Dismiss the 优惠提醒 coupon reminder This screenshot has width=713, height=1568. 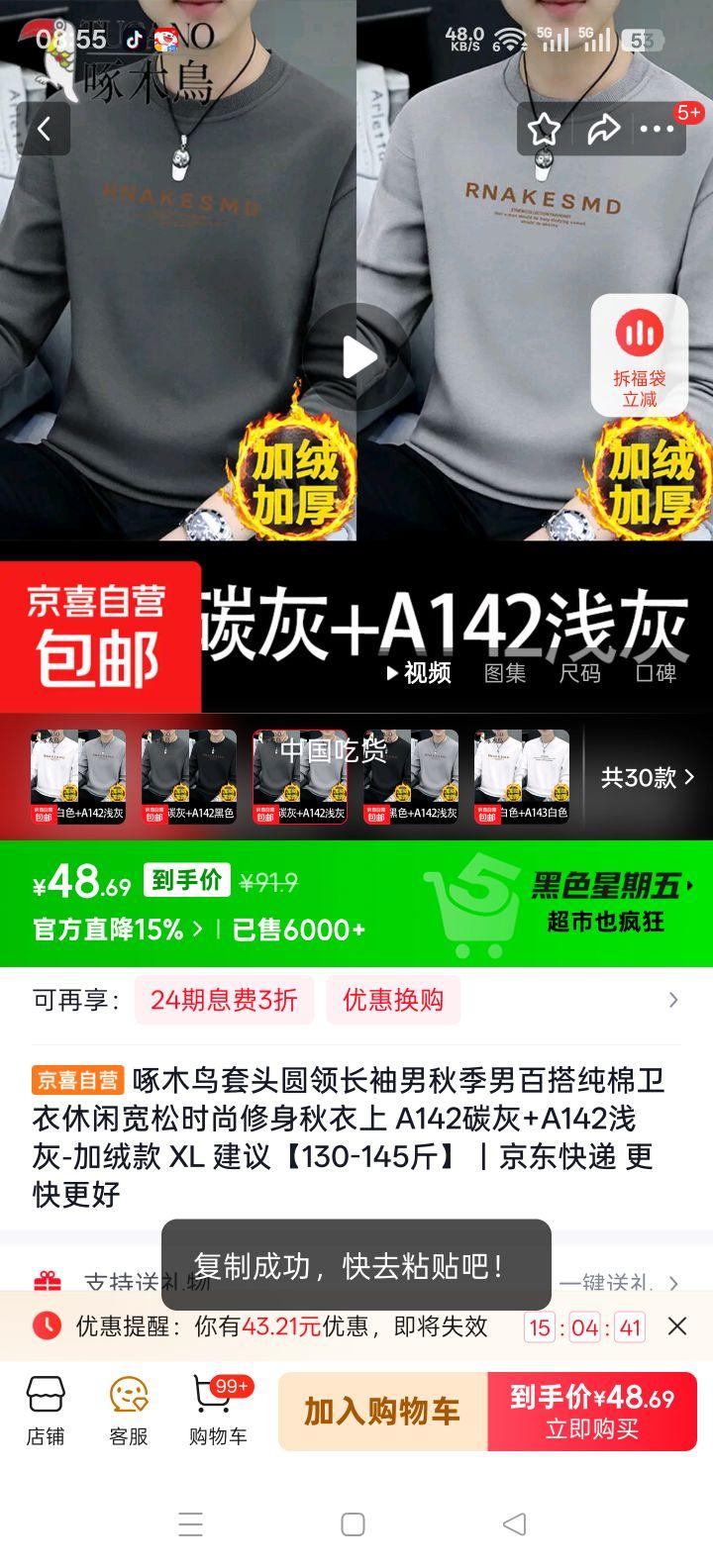(x=679, y=1325)
